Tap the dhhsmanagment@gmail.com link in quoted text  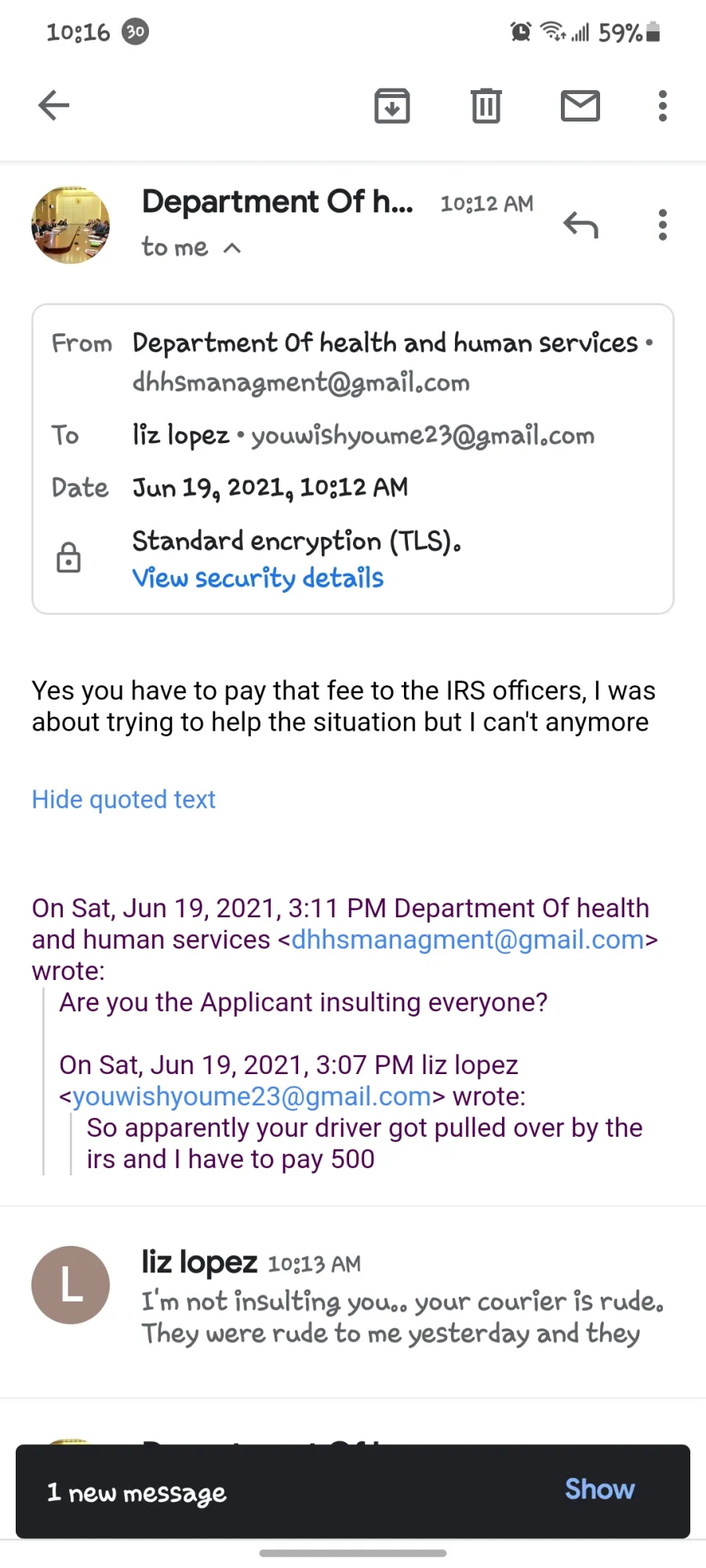[x=468, y=939]
